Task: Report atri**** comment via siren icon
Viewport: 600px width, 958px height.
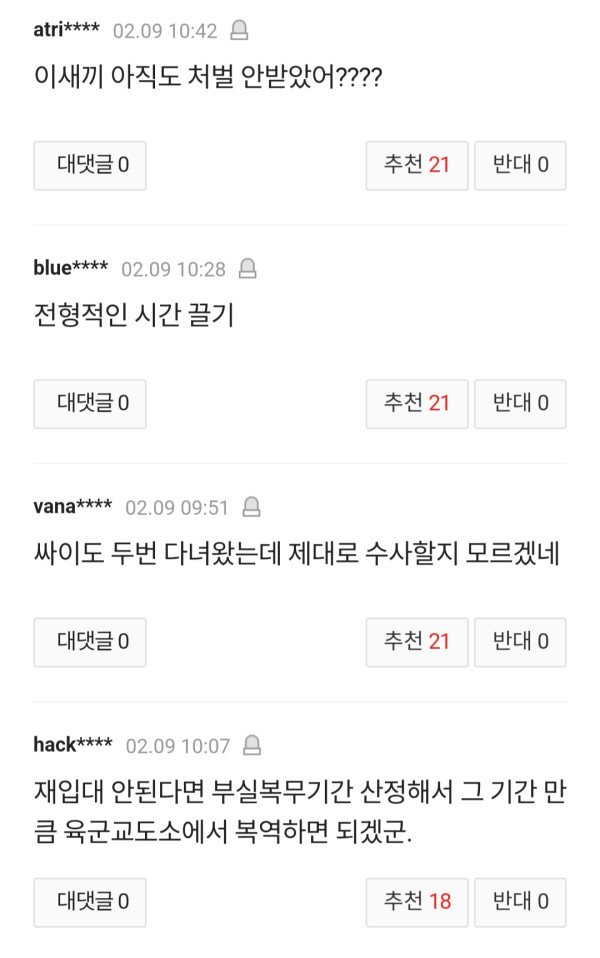Action: click(239, 31)
